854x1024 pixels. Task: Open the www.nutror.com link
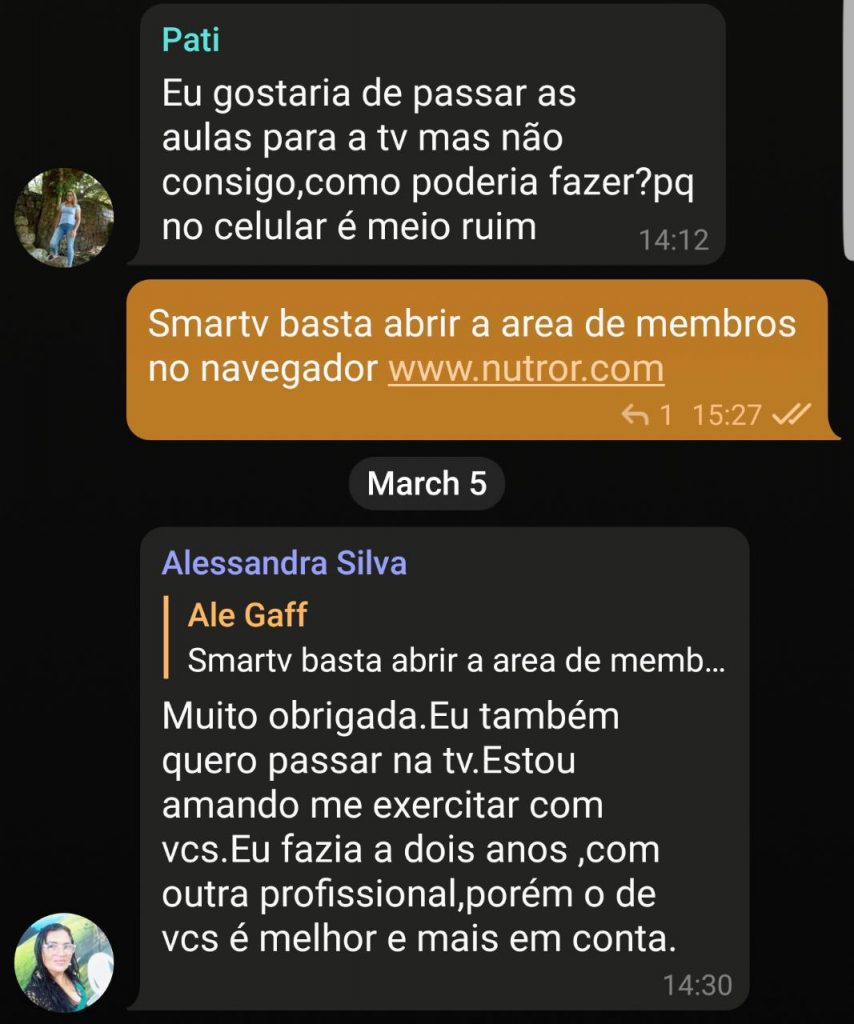coord(526,369)
